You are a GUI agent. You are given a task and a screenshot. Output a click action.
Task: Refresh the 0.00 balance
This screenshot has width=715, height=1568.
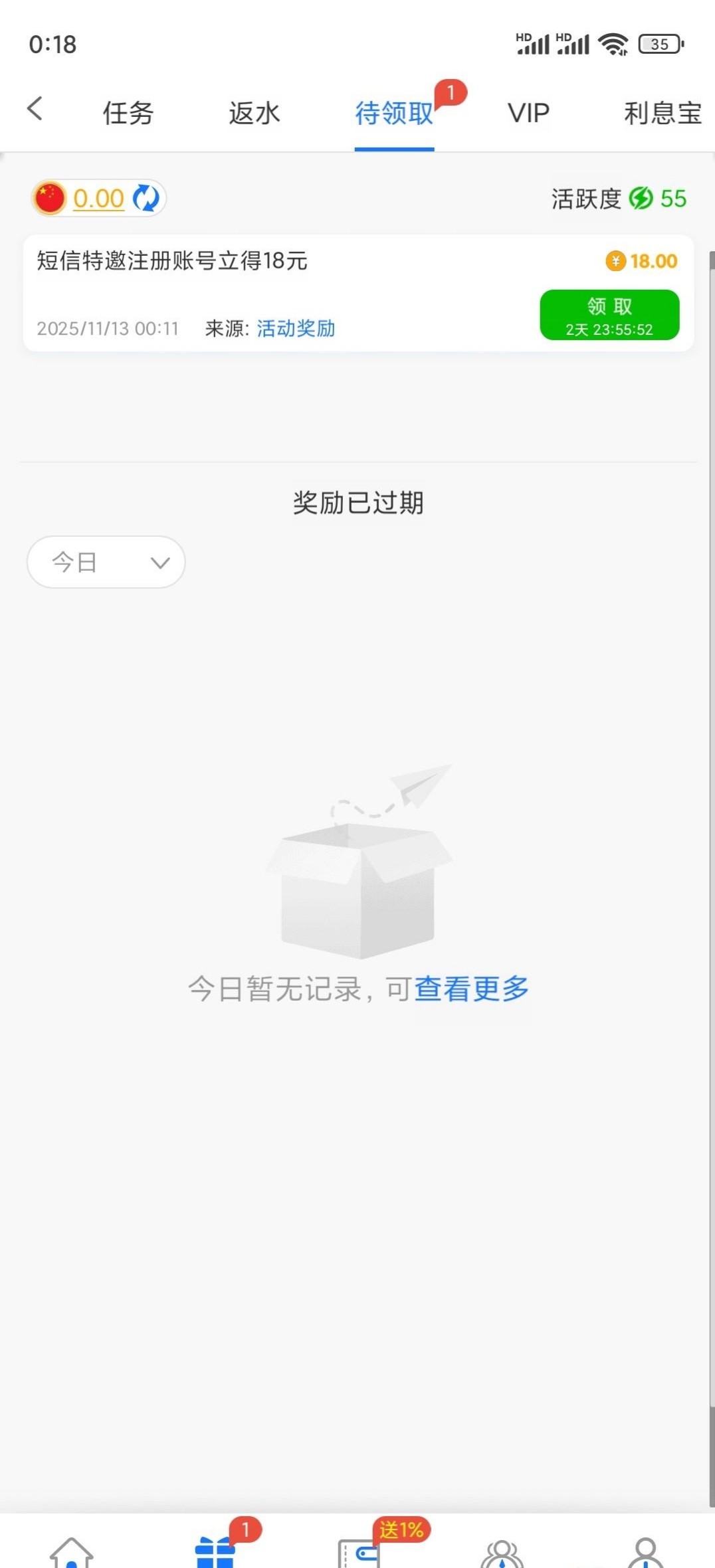(146, 198)
